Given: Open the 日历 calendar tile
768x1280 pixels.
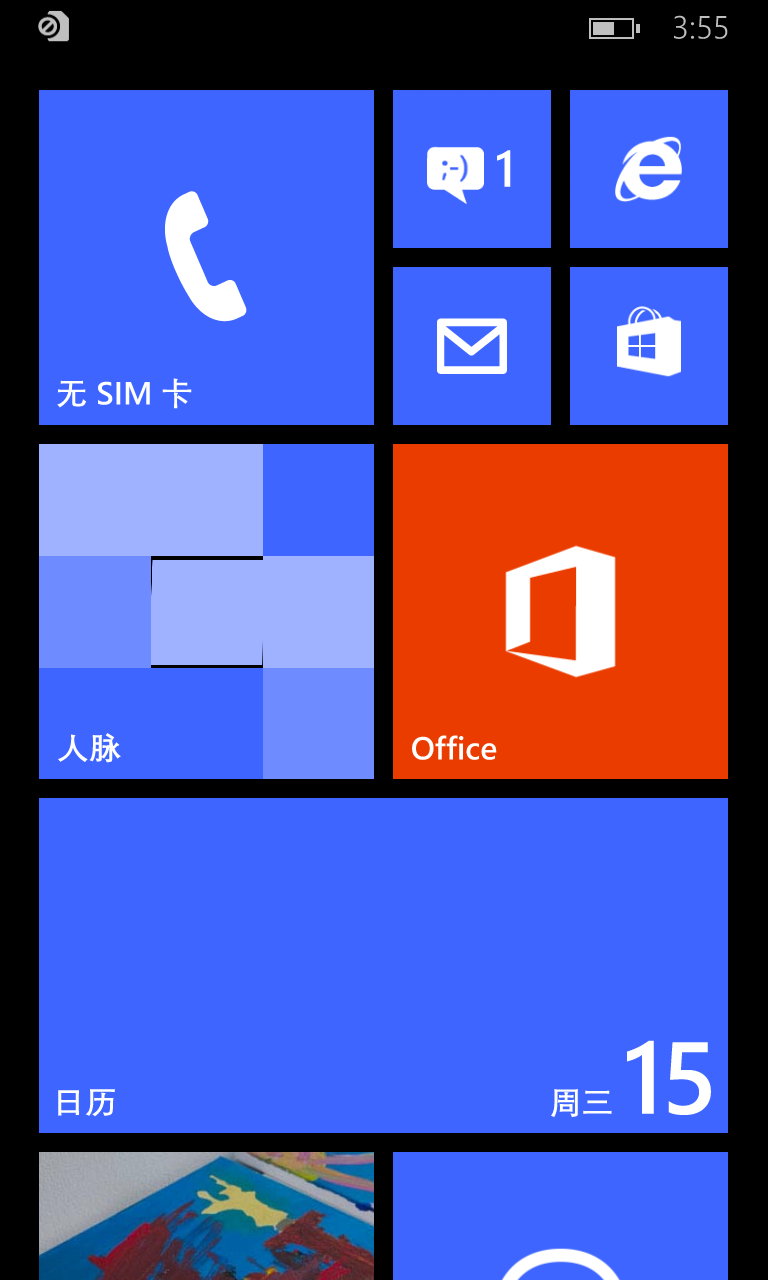Looking at the screenshot, I should [x=383, y=965].
